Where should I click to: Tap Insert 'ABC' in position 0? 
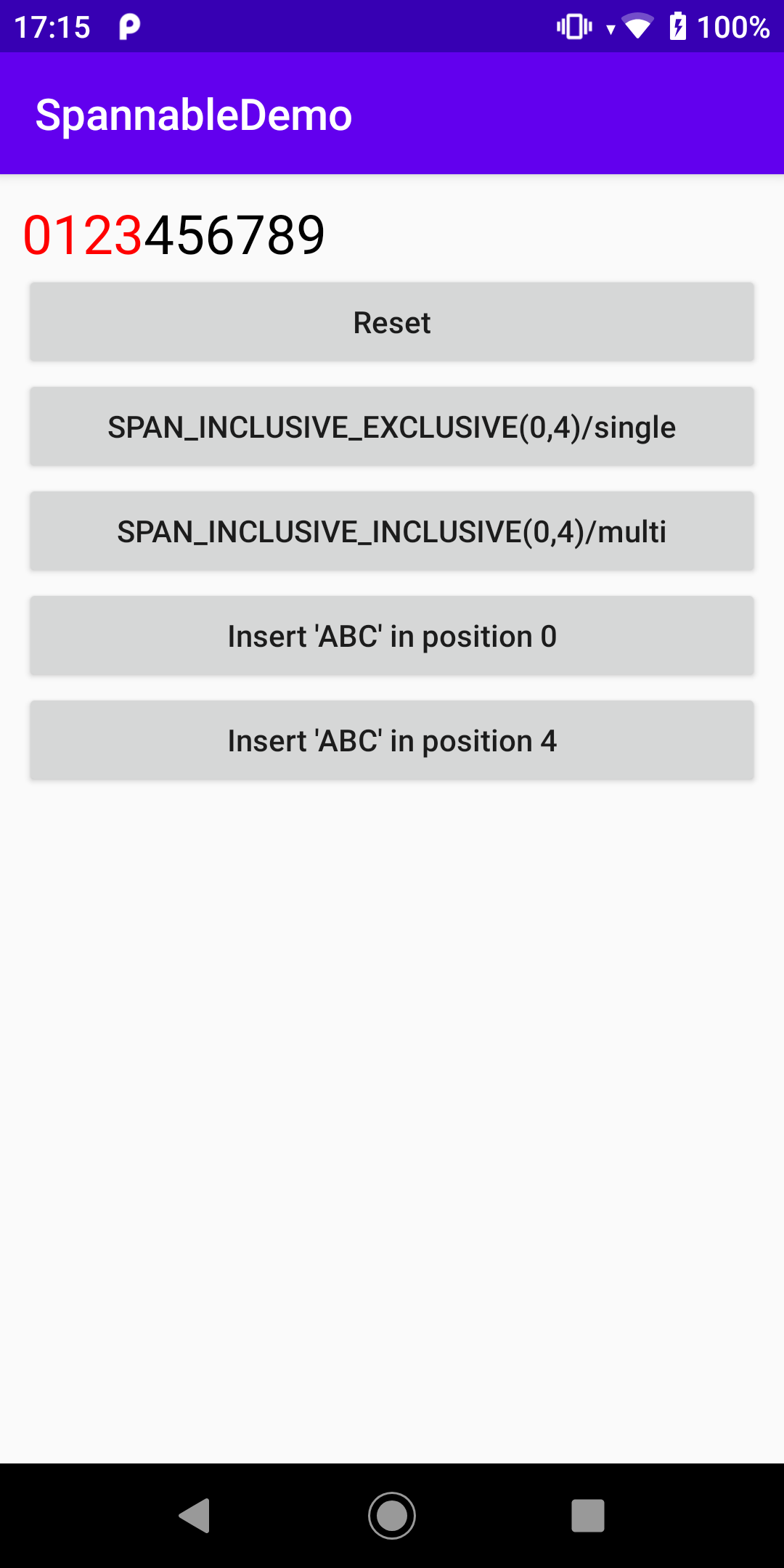(x=392, y=635)
